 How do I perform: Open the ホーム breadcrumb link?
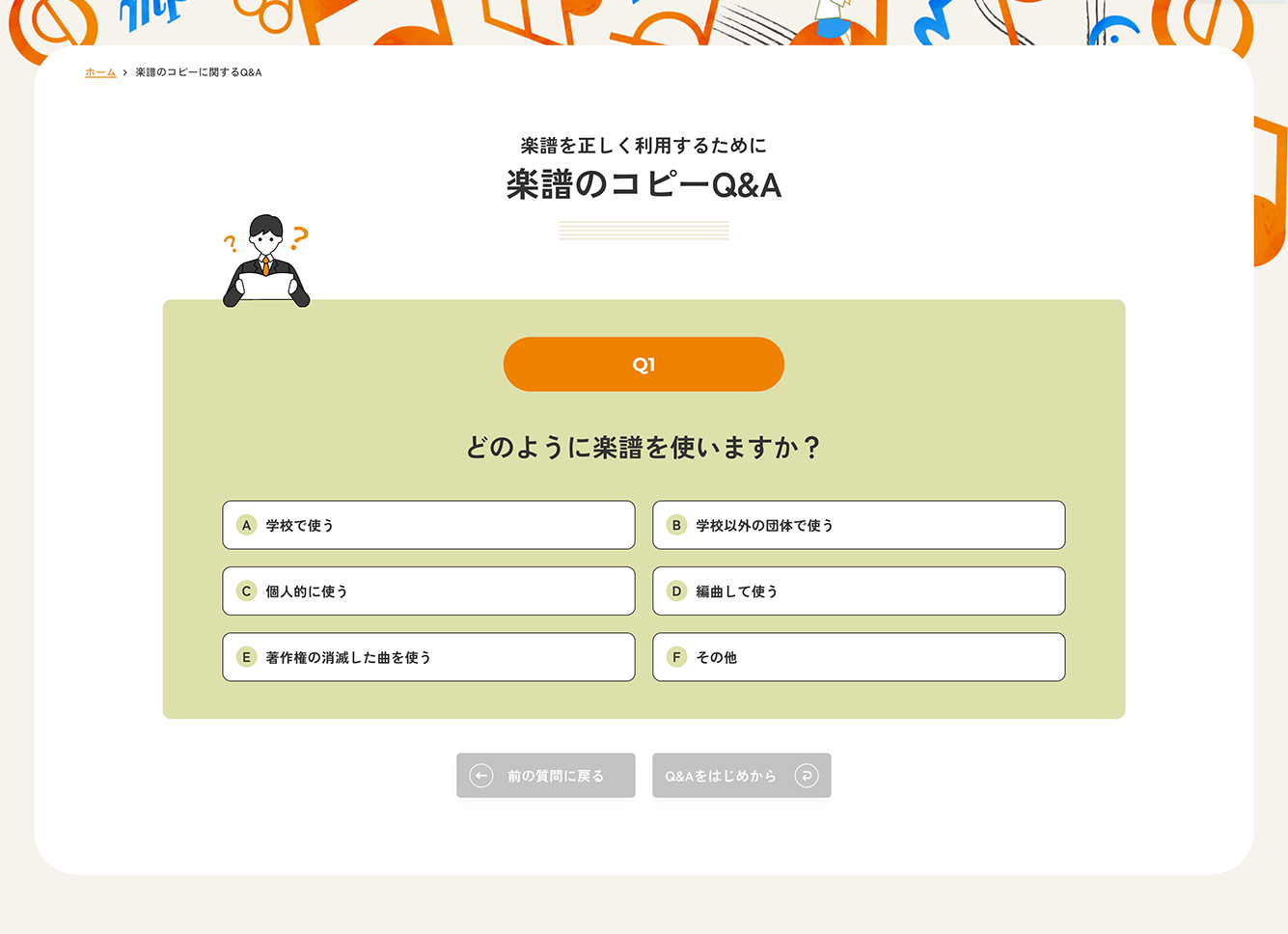pos(100,72)
